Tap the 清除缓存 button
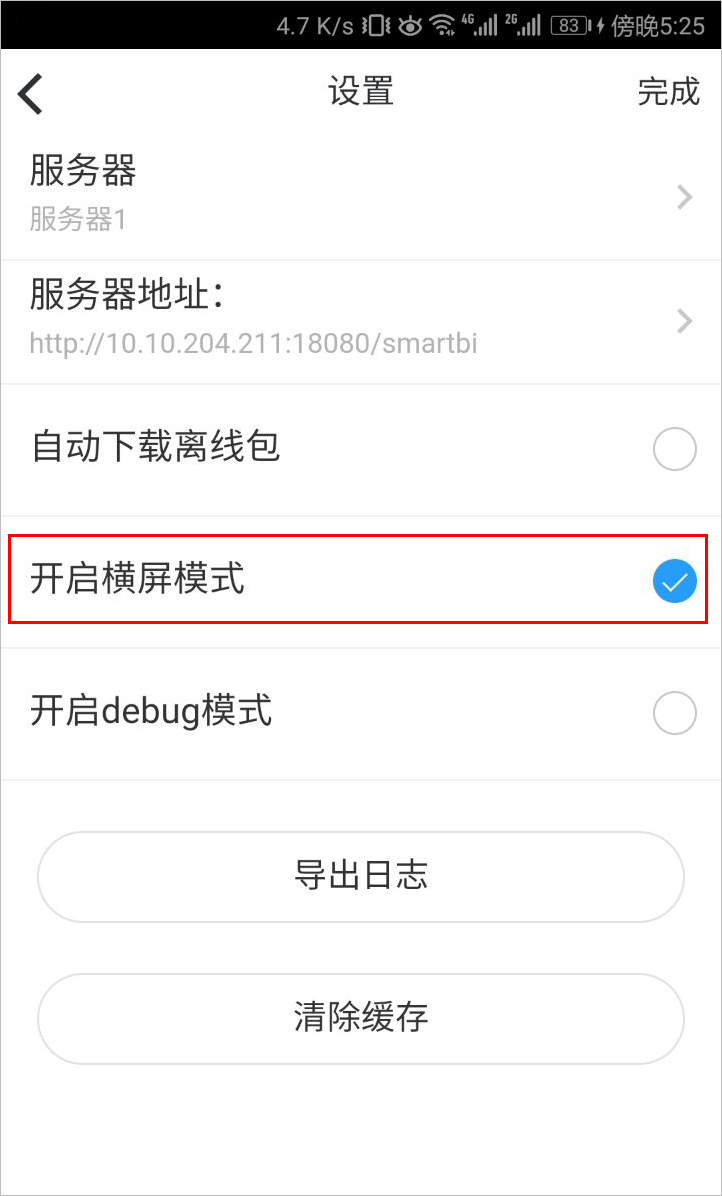Screen dimensions: 722x1196 point(361,1018)
